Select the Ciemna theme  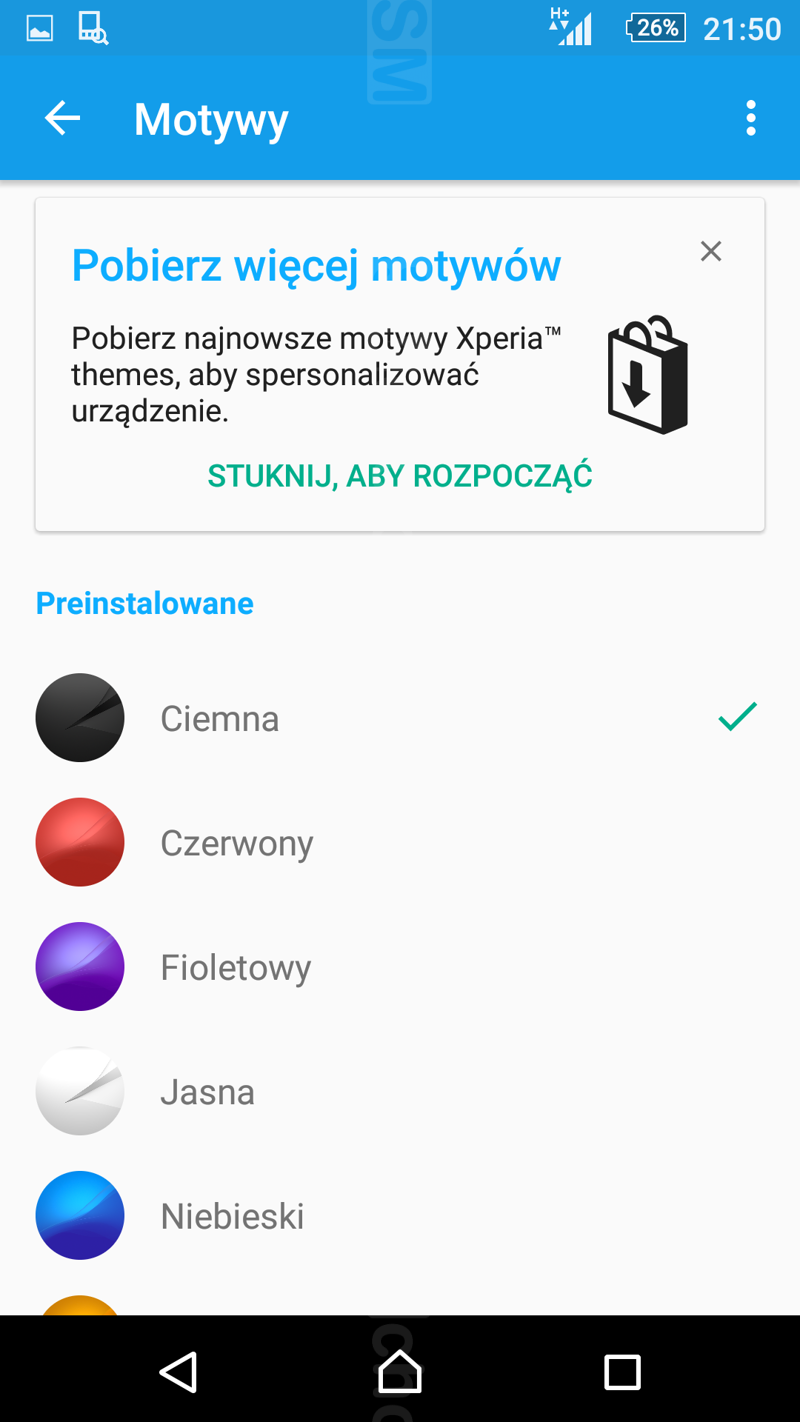220,718
